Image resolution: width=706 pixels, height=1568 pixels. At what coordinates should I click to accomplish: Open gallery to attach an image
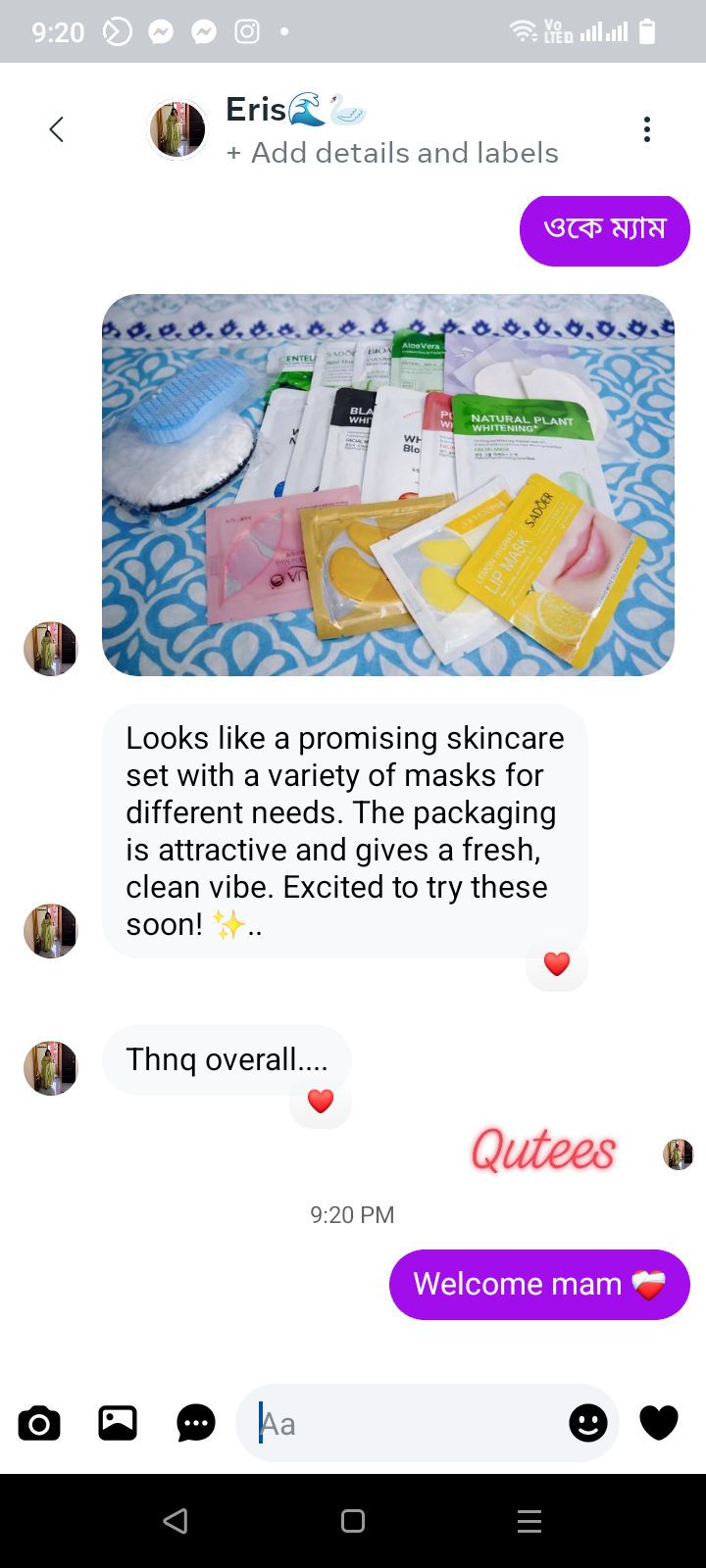tap(118, 1423)
